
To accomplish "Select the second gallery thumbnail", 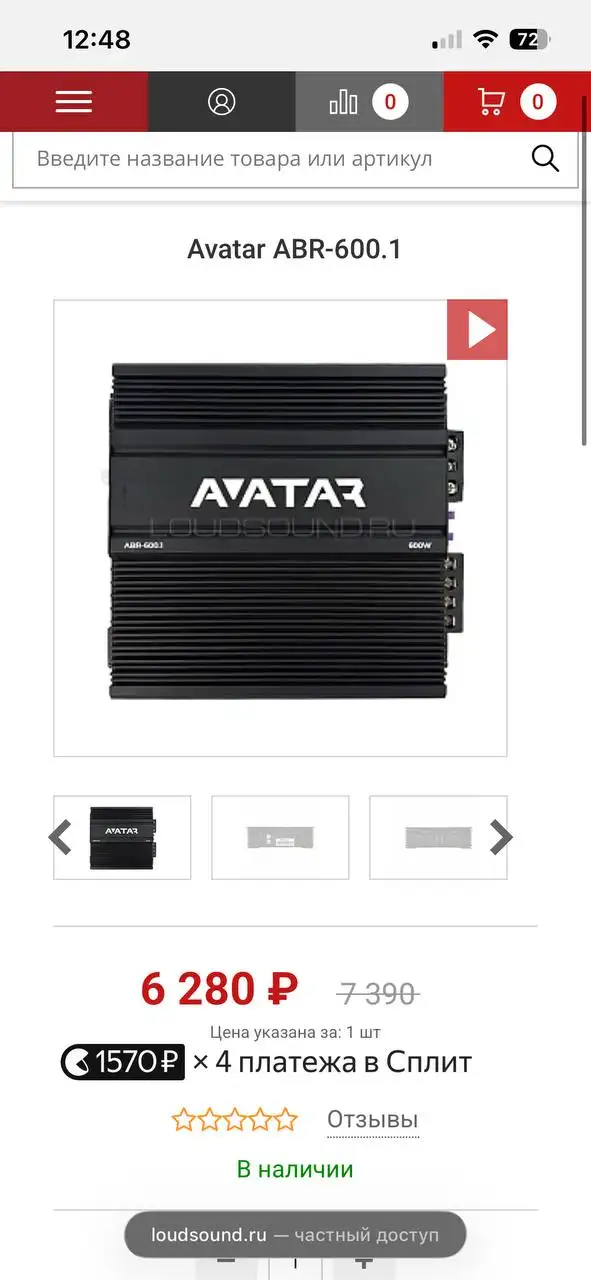I will pyautogui.click(x=280, y=837).
